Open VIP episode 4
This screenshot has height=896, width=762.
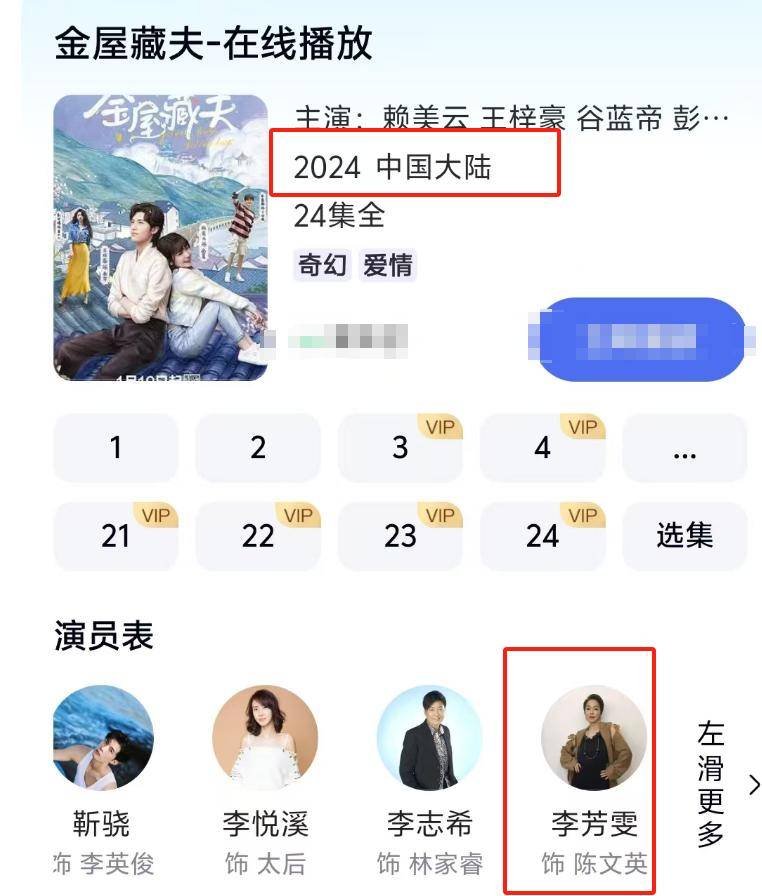pos(543,448)
